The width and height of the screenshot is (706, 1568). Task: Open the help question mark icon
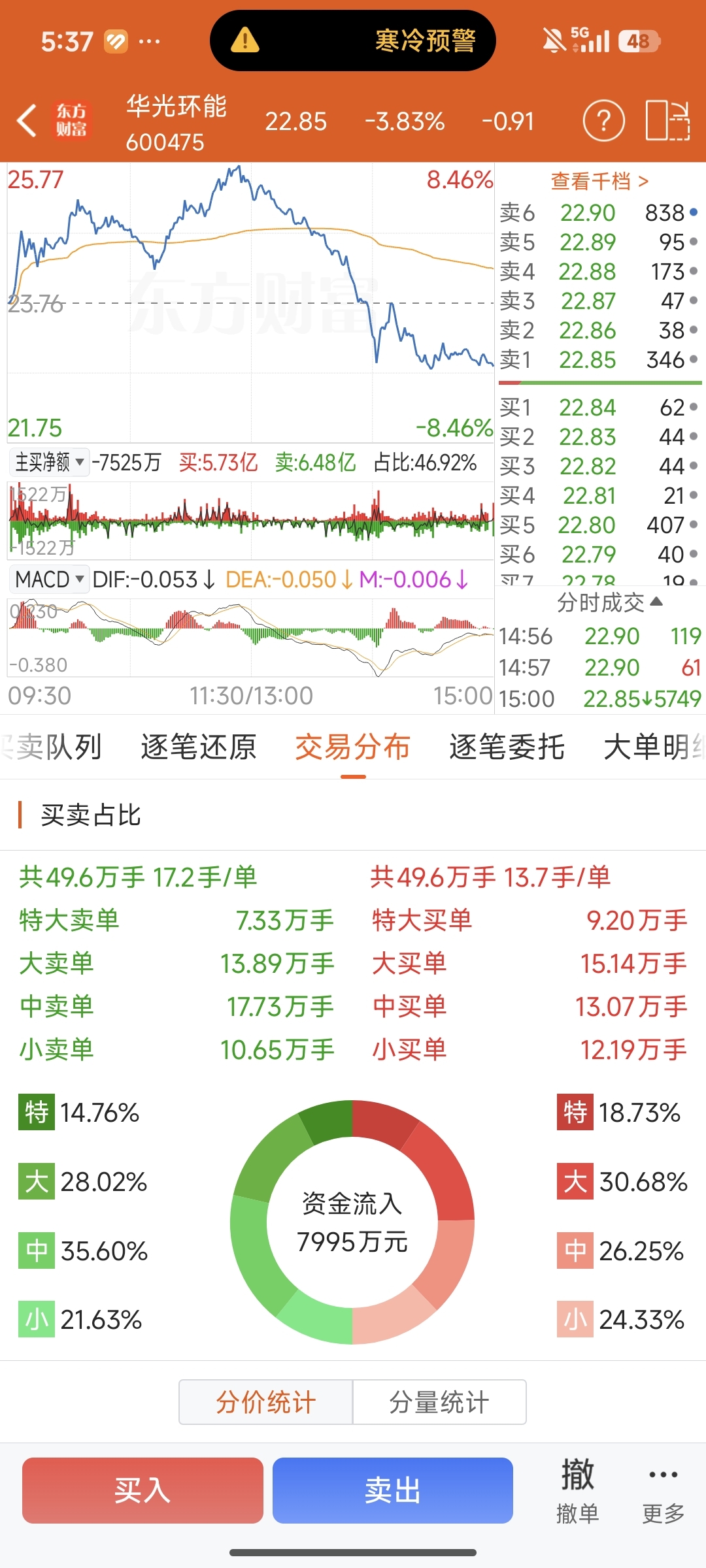pos(603,121)
